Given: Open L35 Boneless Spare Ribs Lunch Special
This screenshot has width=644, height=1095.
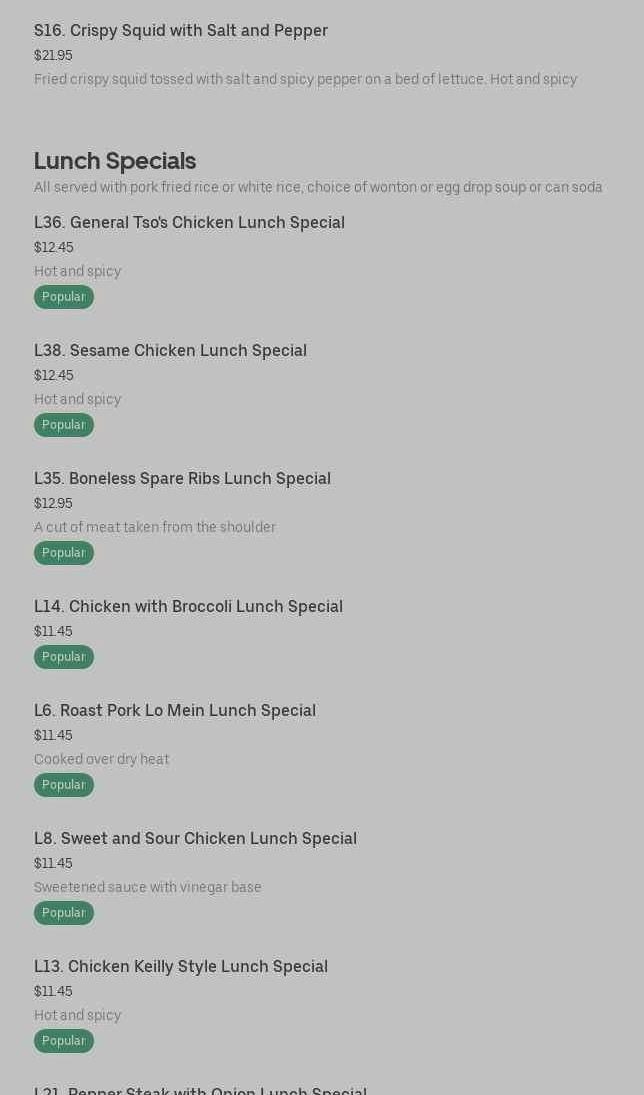Looking at the screenshot, I should coord(182,479).
